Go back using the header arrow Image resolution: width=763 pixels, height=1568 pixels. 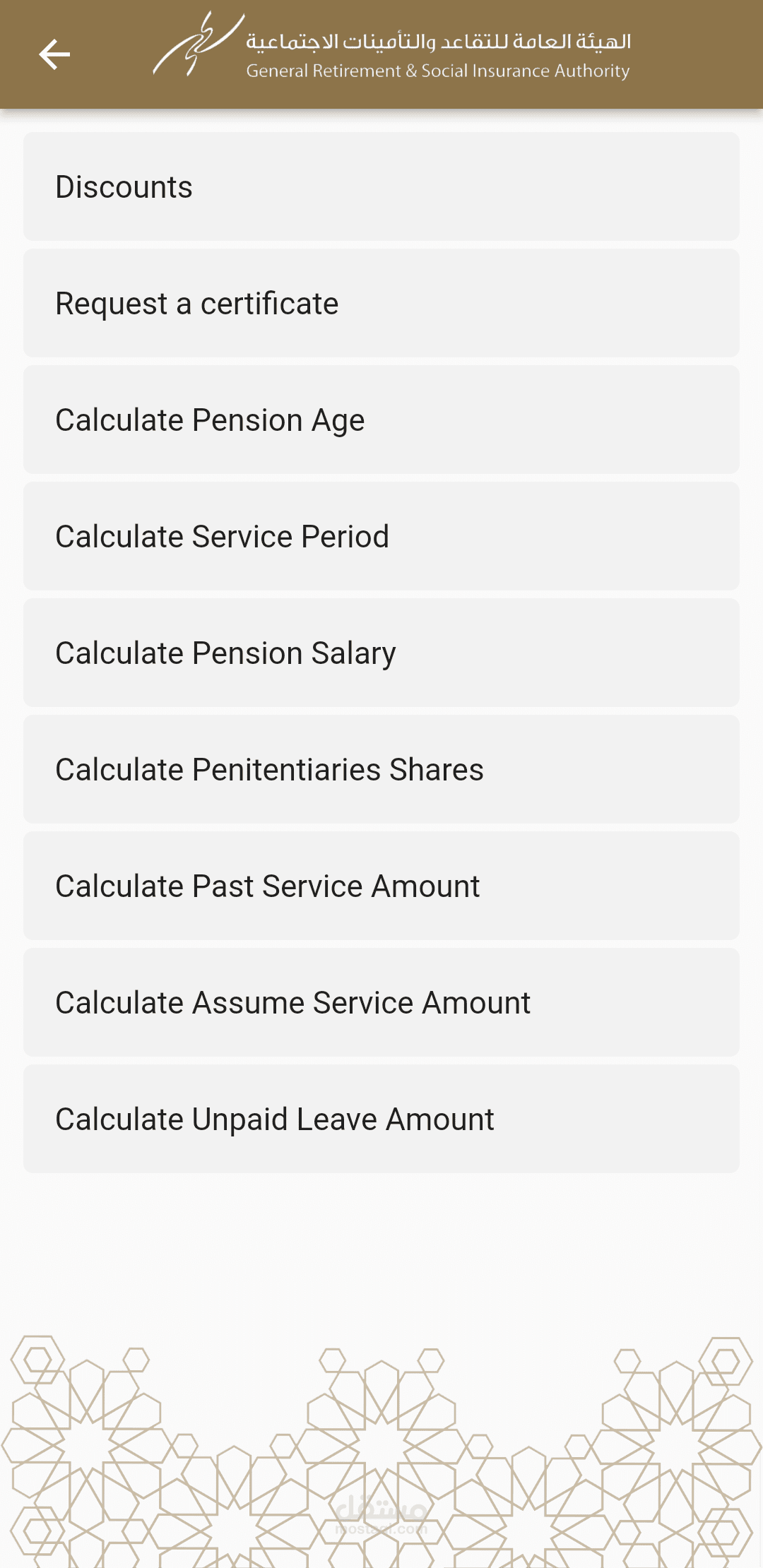click(54, 54)
